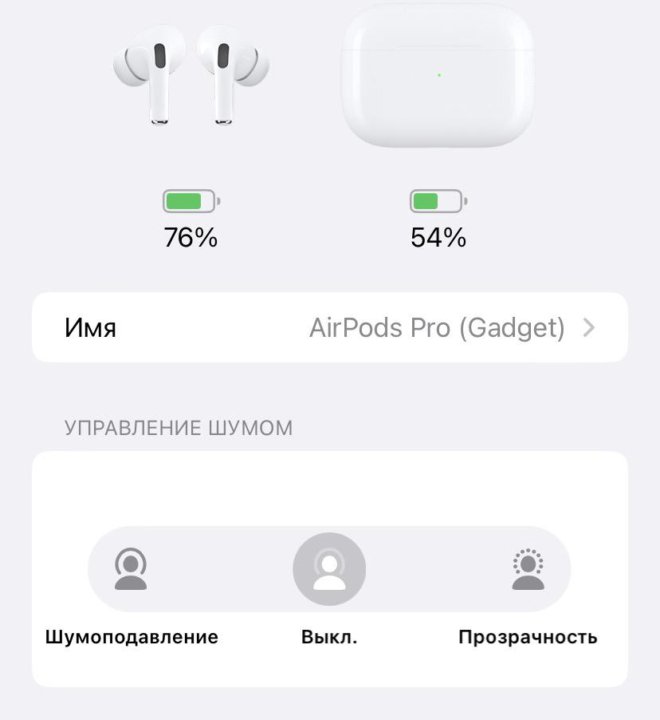This screenshot has height=720, width=660.
Task: Select Шумоподавление noise control mode
Action: (x=131, y=569)
